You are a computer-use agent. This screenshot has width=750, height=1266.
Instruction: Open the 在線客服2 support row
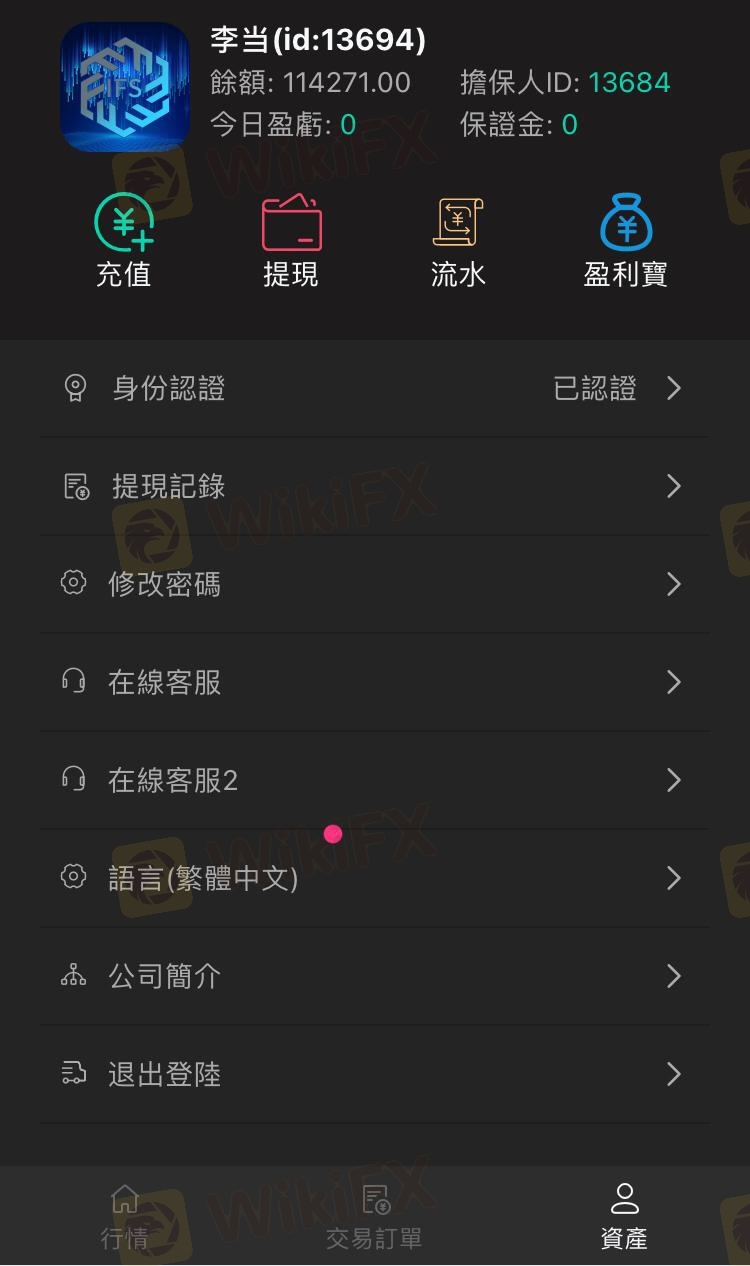pos(374,780)
